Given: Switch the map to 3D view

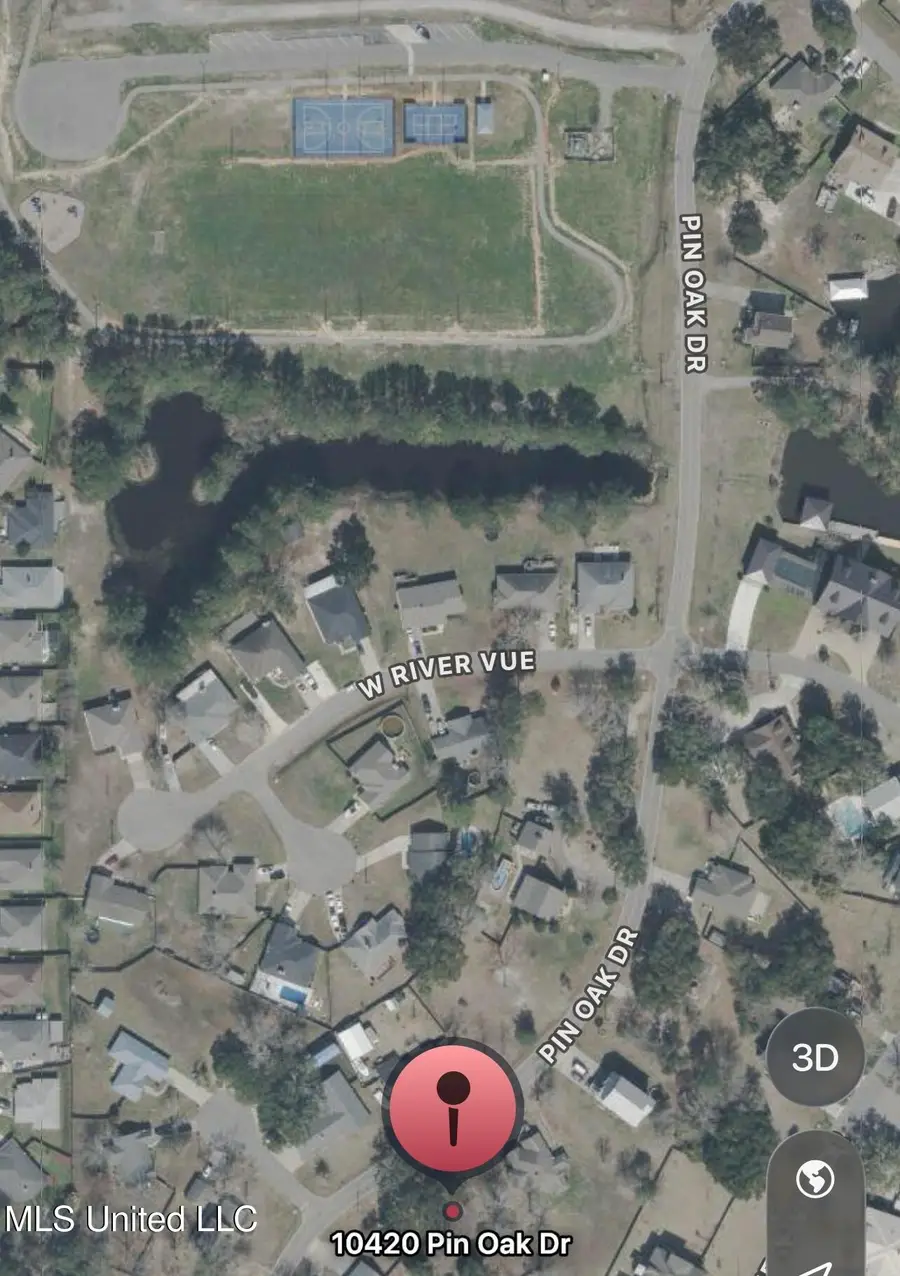Looking at the screenshot, I should [815, 1058].
